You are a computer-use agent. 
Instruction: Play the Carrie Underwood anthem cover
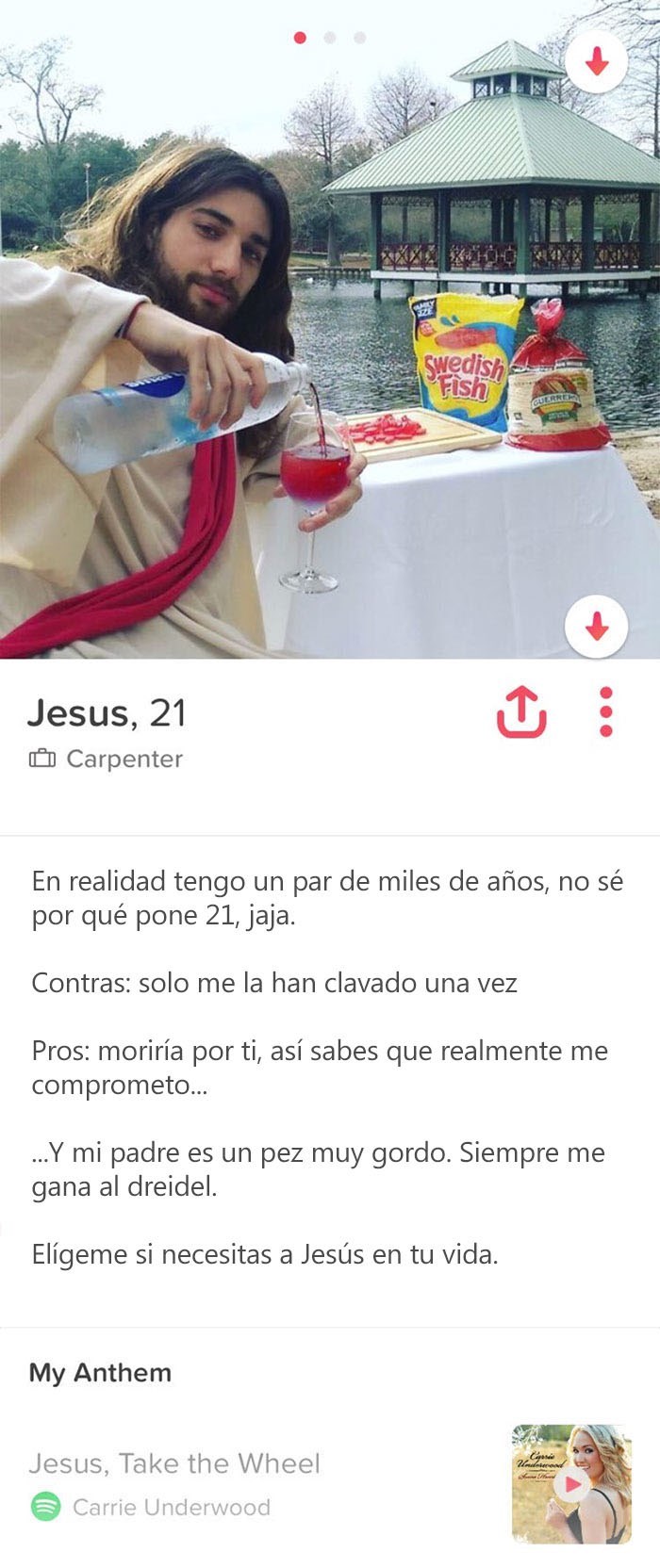pyautogui.click(x=570, y=1484)
